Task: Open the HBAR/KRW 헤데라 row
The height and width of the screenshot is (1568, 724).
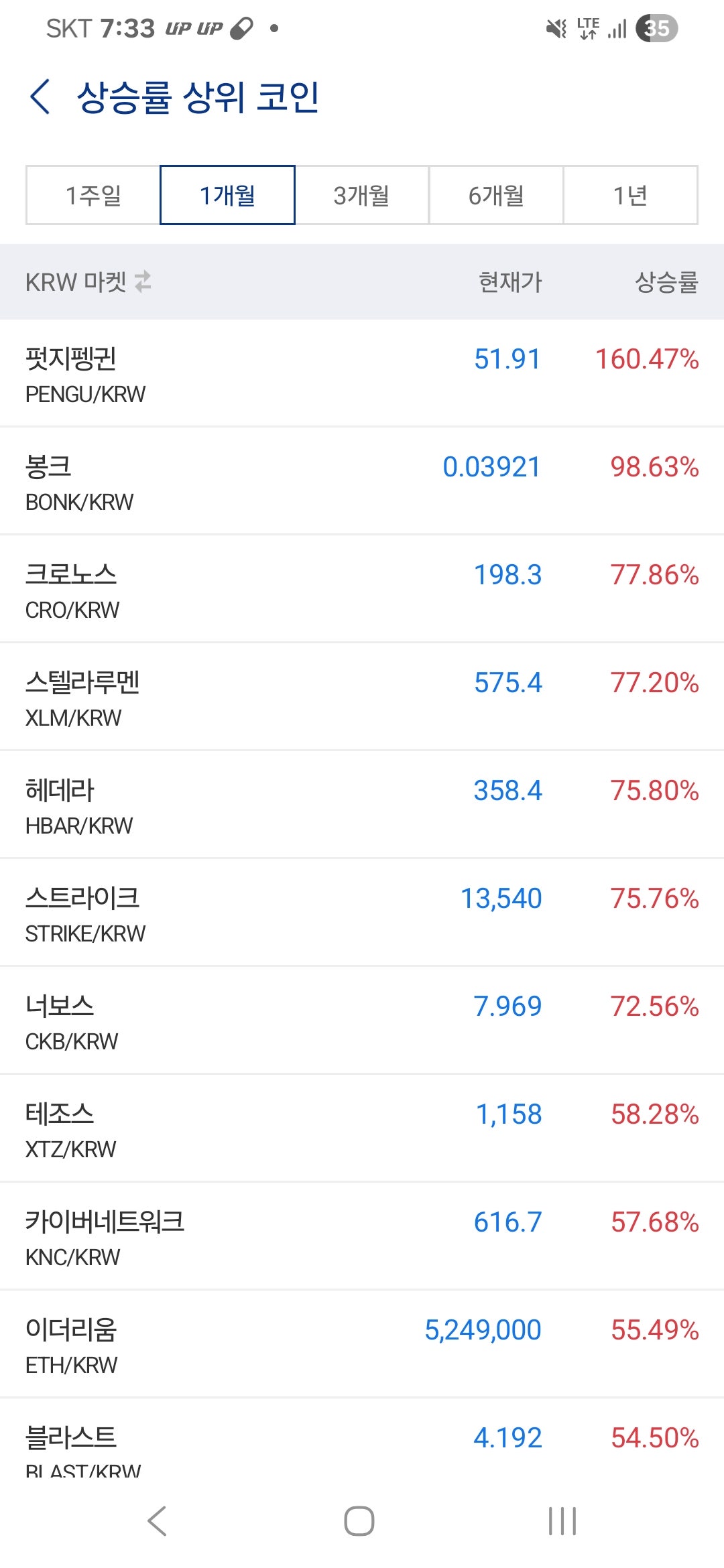Action: [362, 805]
